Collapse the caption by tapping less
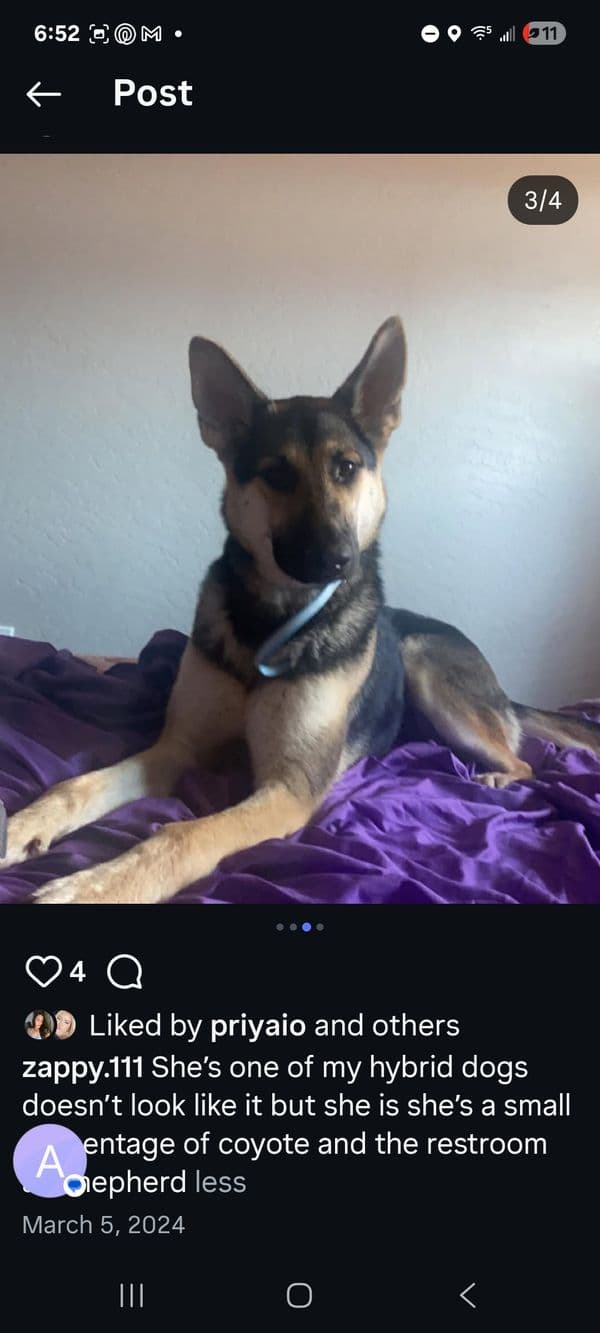Screen dimensions: 600x1333 coord(220,1182)
